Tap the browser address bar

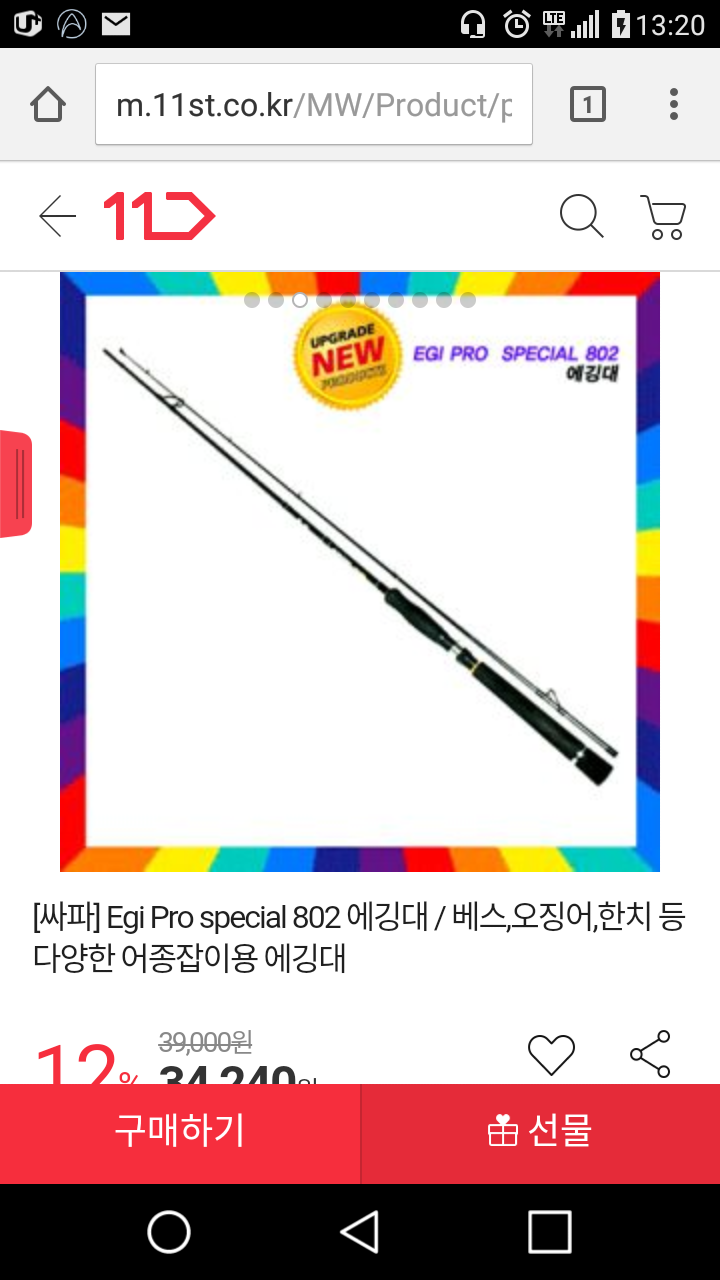pos(313,105)
